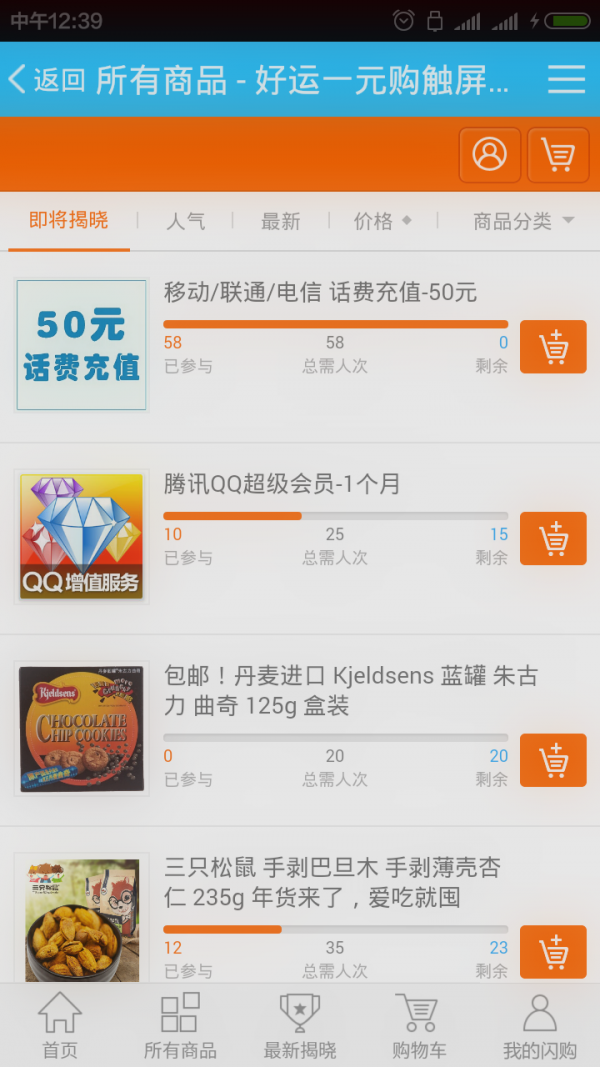
Task: Go back using the 返回 button
Action: (46, 80)
